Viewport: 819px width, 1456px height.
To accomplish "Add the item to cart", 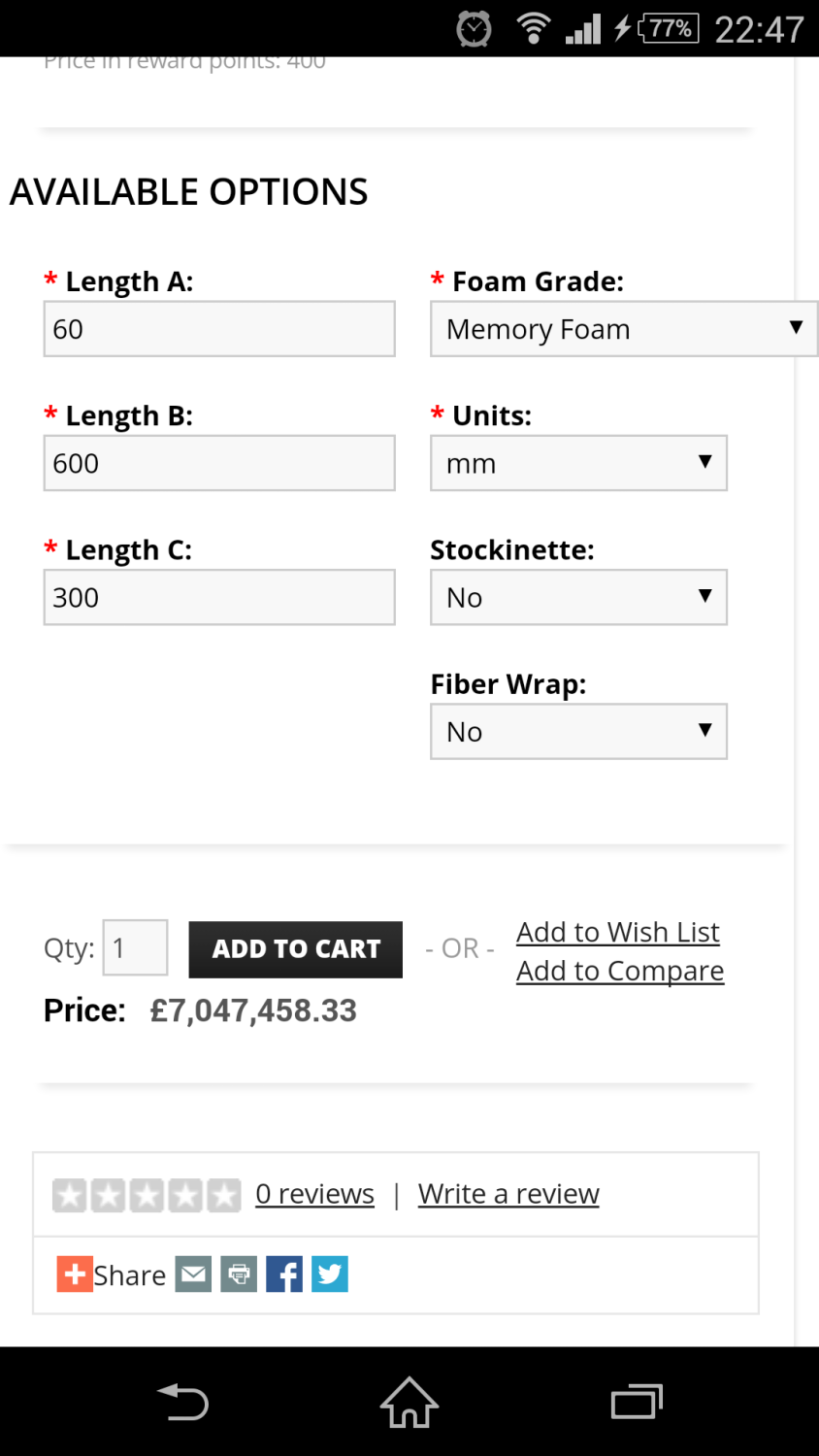I will pyautogui.click(x=296, y=949).
